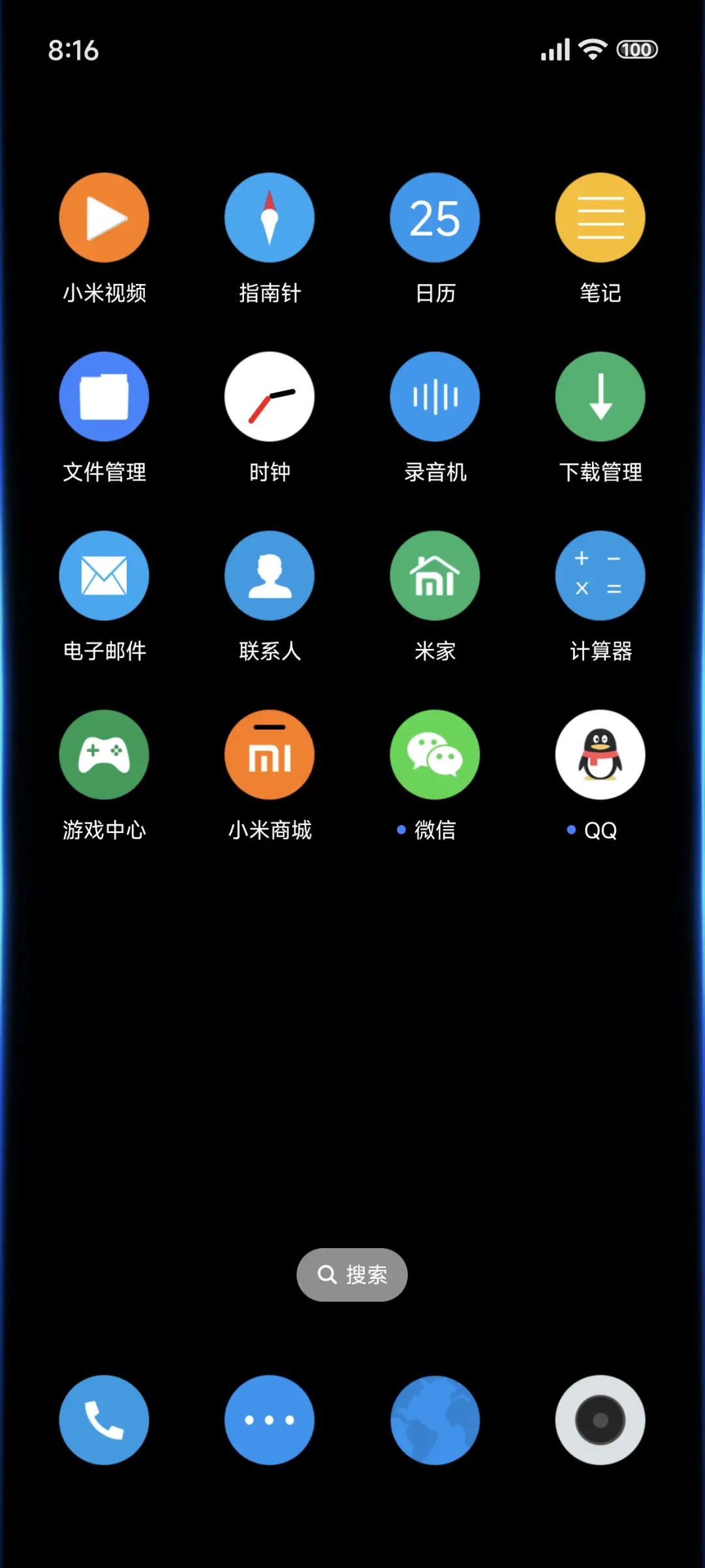
Task: Launch the 时钟 clock app
Action: pyautogui.click(x=270, y=396)
